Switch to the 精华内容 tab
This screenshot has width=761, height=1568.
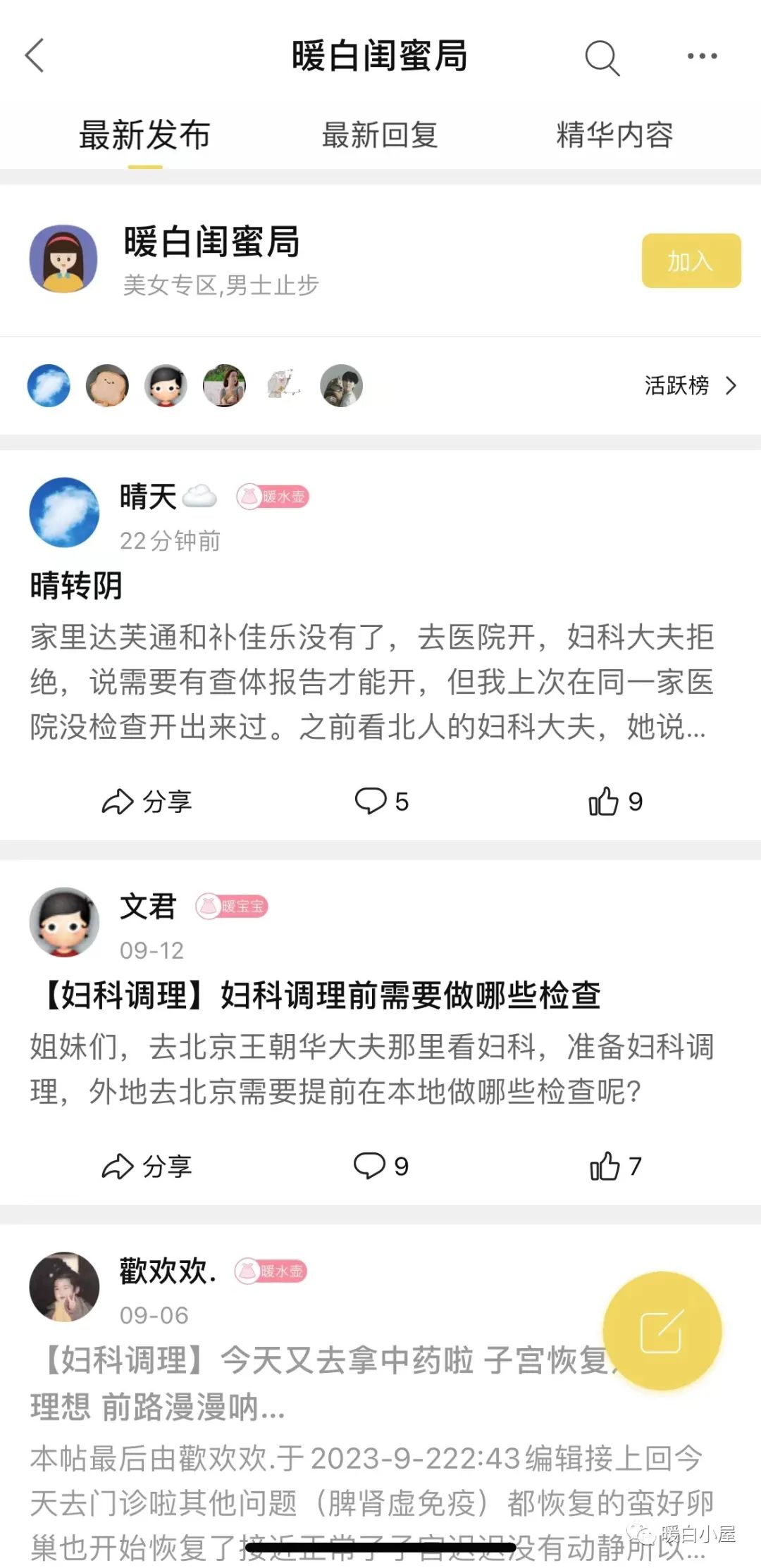(x=614, y=135)
